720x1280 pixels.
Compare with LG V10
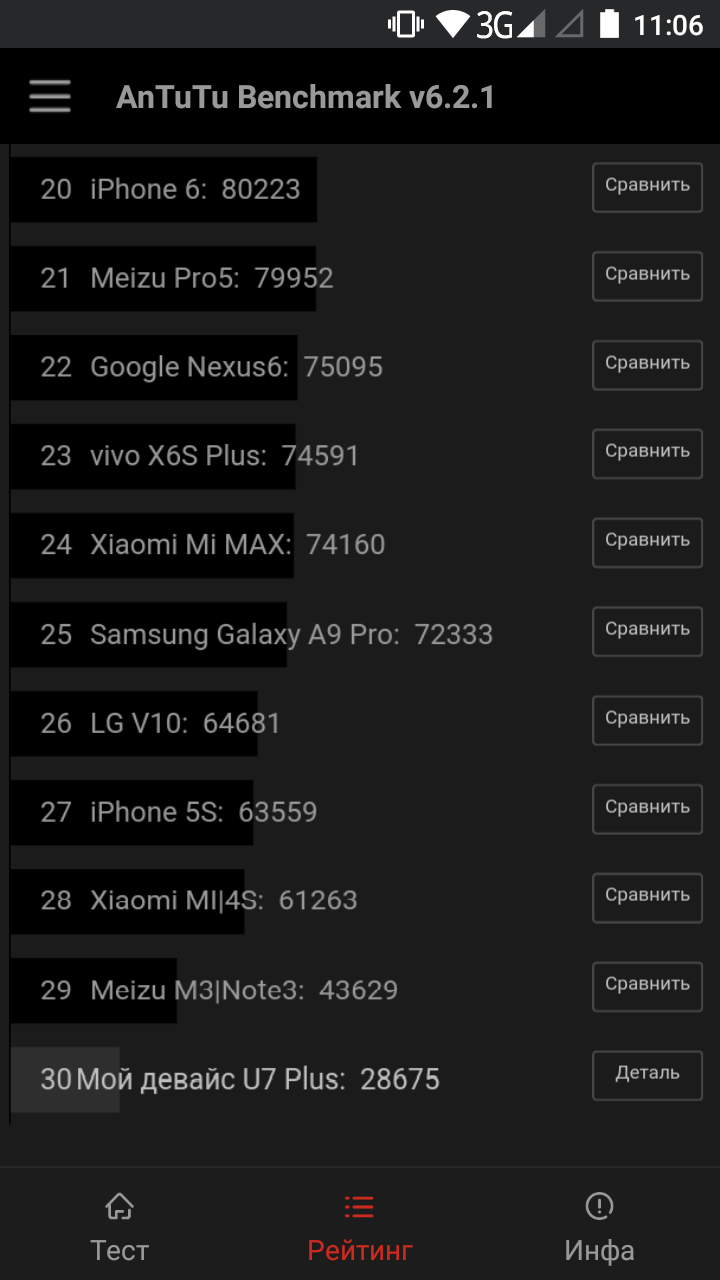tap(647, 720)
